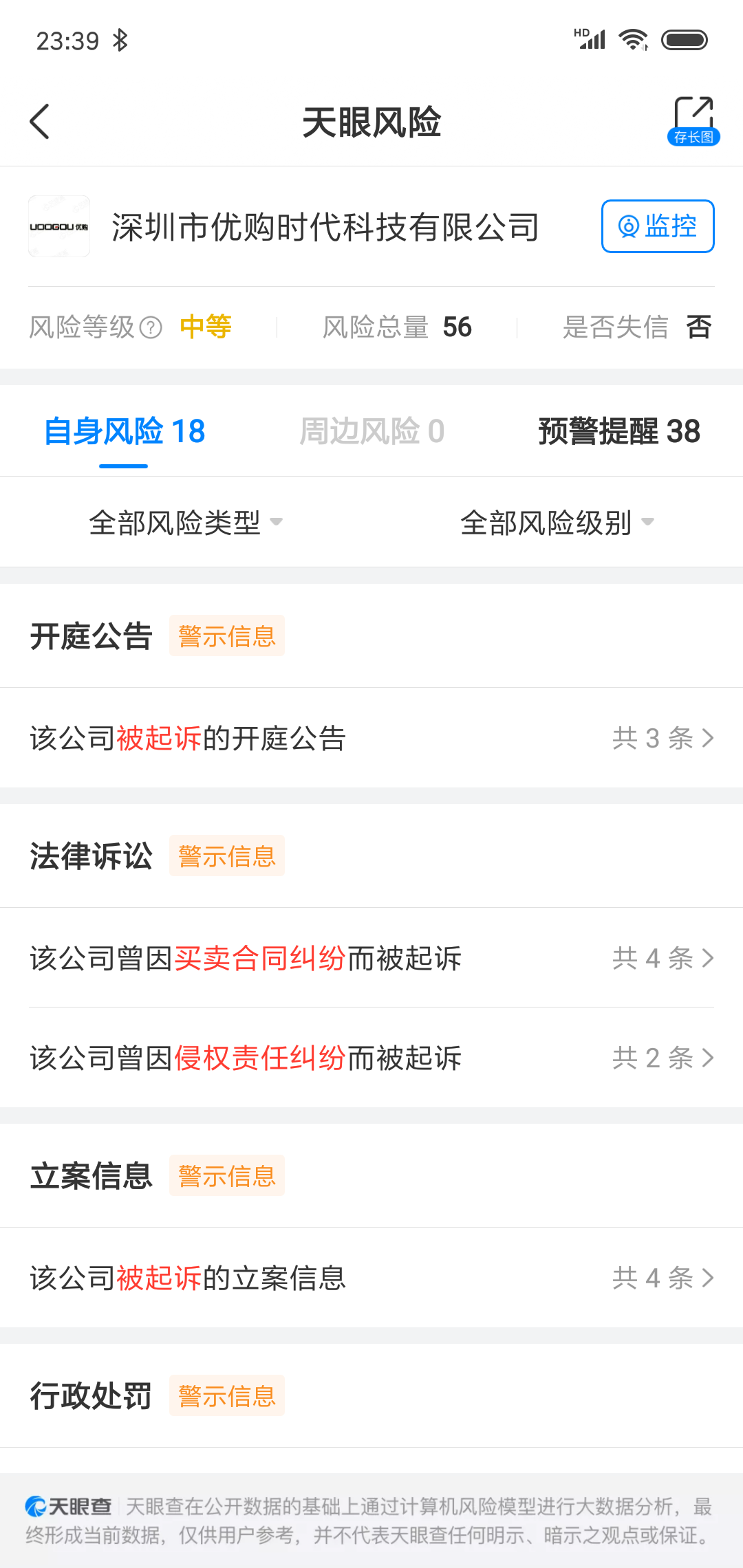Expand the 全部风险类型 dropdown
743x1568 pixels.
[186, 522]
